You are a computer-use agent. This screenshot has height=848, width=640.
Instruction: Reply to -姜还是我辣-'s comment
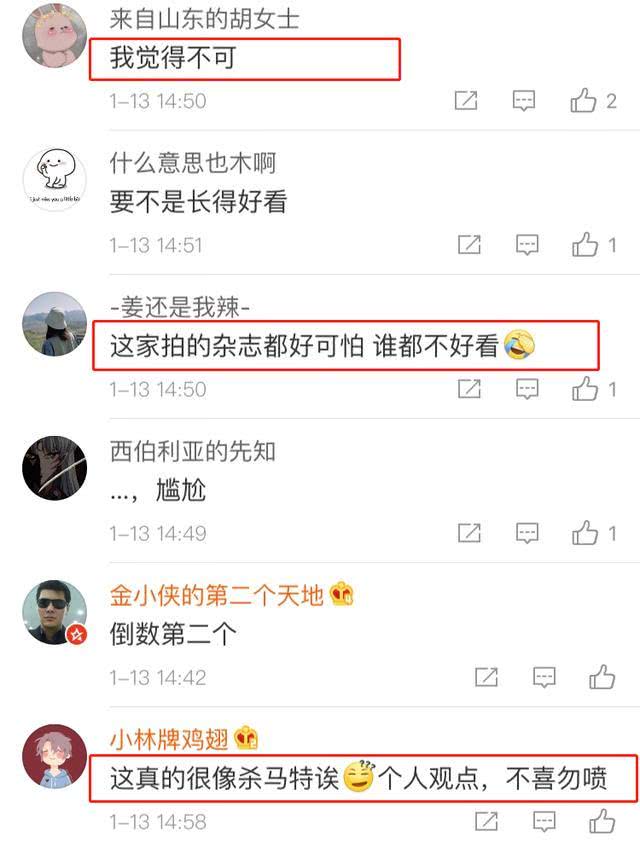tap(527, 389)
